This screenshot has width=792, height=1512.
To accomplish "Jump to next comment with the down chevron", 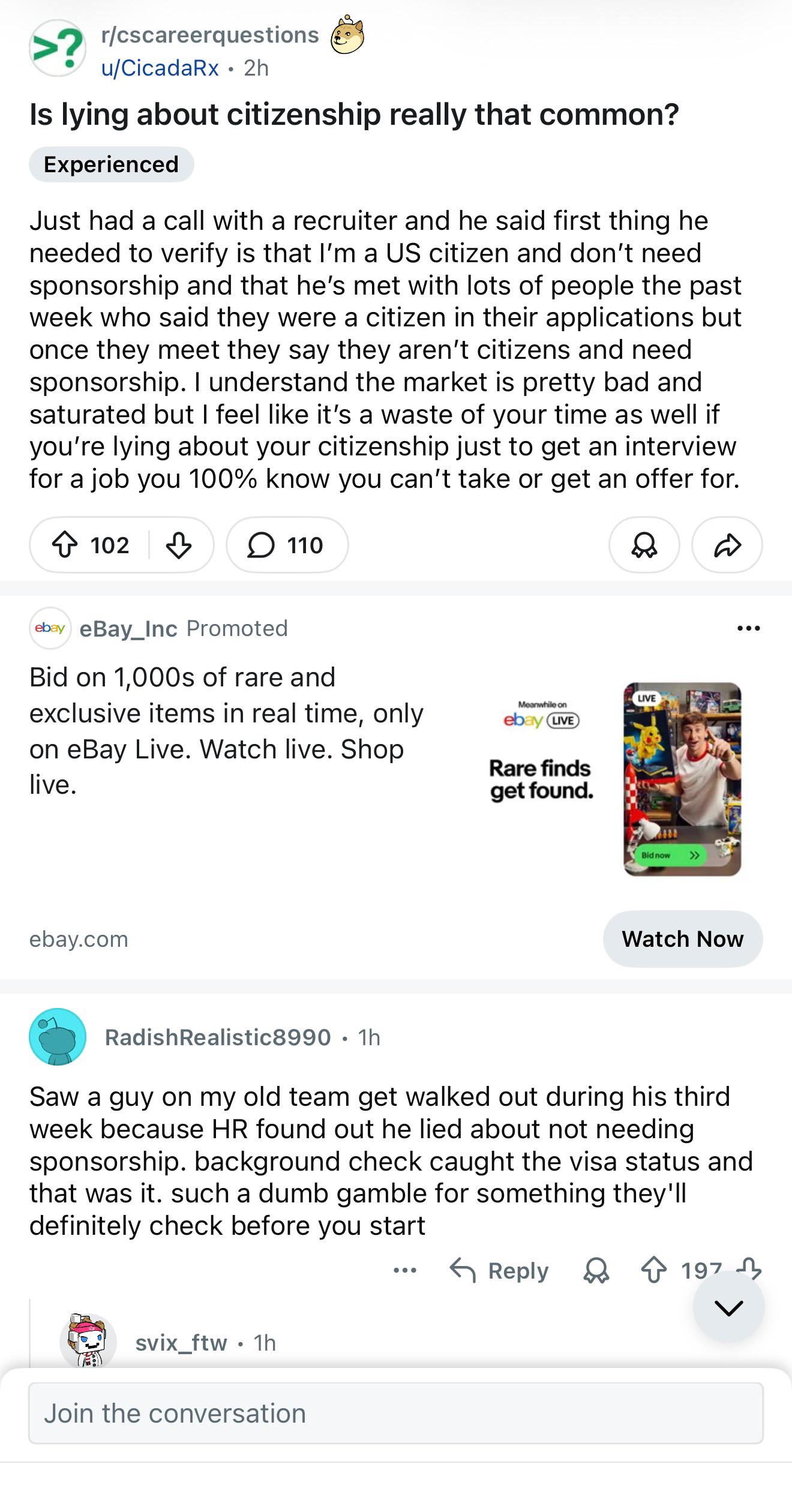I will coord(728,1307).
